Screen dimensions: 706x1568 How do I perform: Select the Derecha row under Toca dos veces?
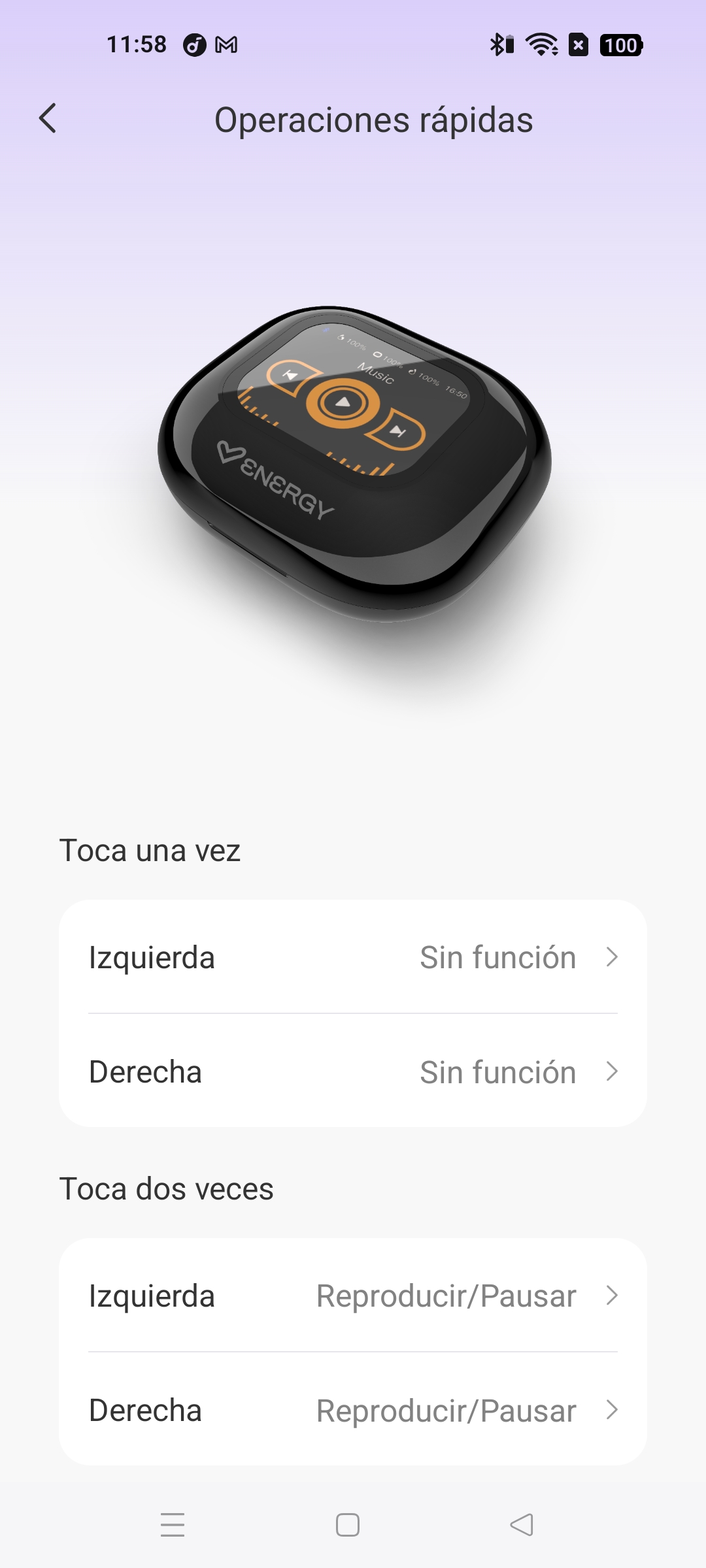tap(353, 1410)
